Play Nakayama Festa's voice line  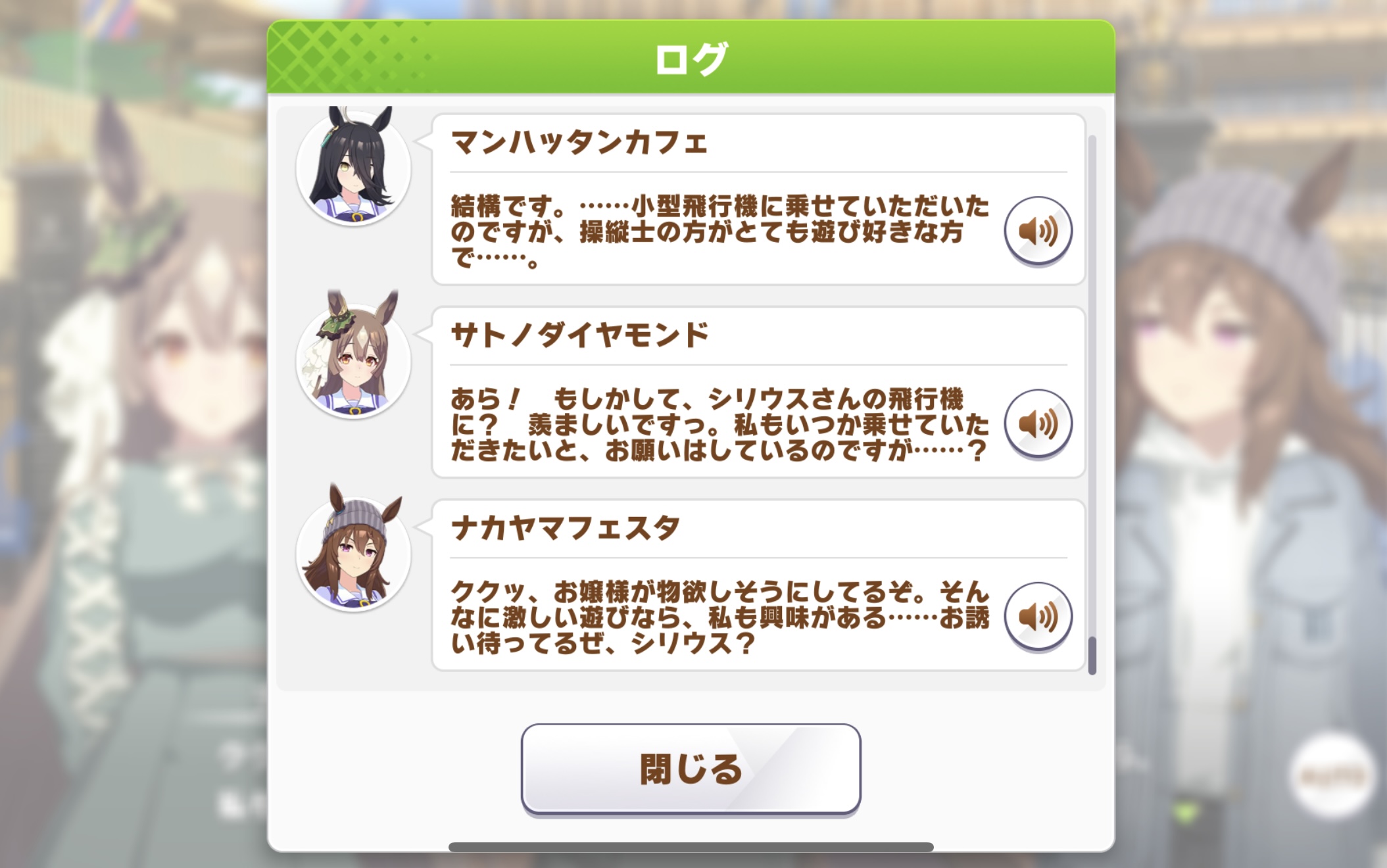(x=1038, y=616)
